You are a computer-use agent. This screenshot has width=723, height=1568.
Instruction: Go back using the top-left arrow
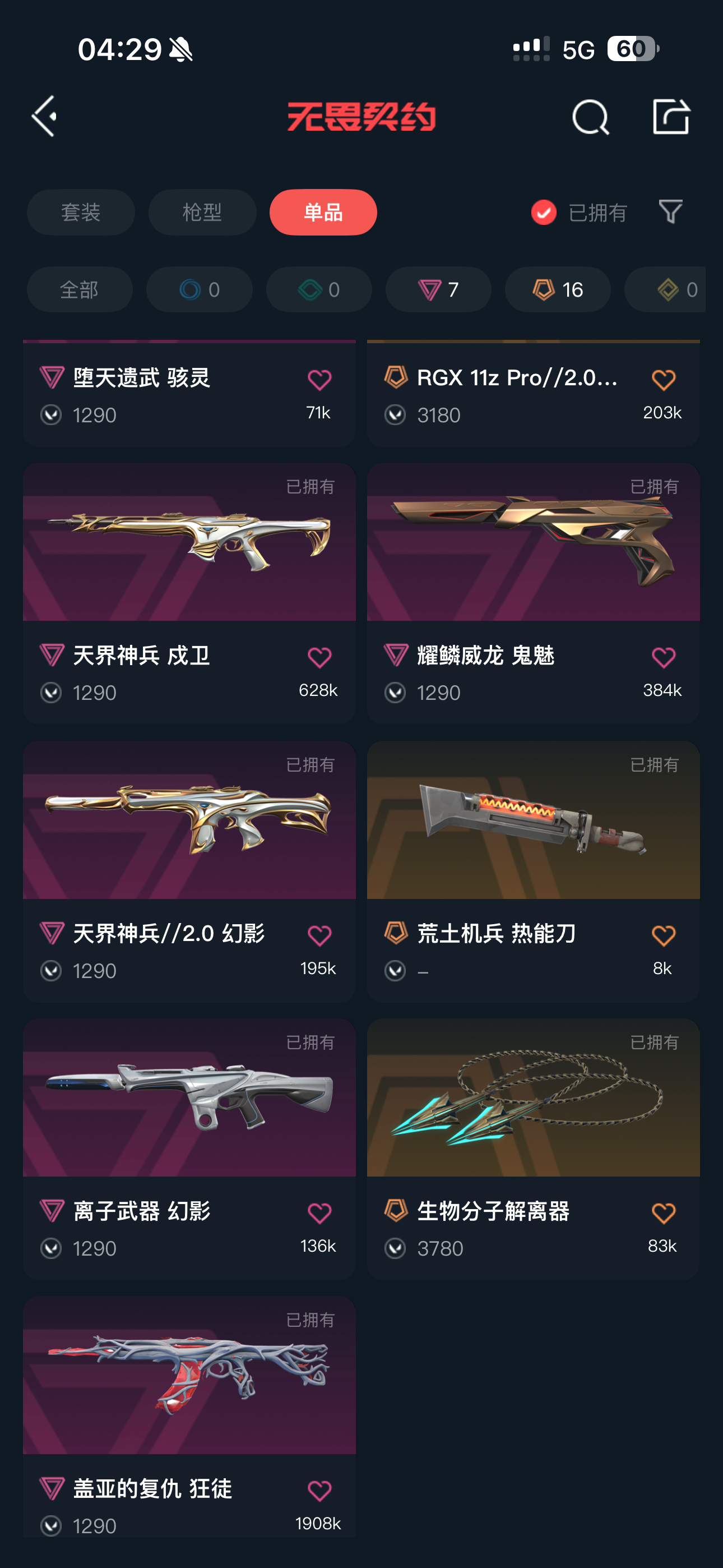44,116
